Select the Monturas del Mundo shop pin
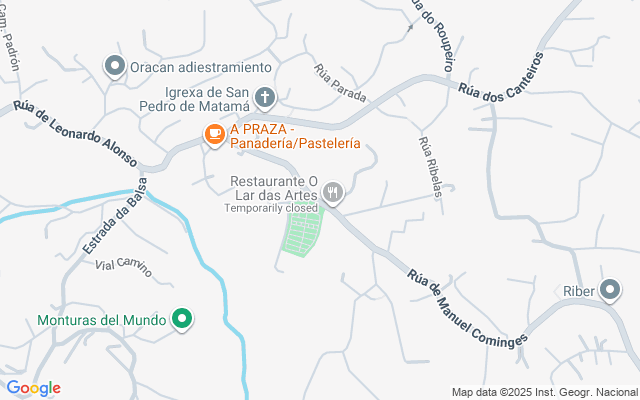Viewport: 640px width, 400px height. click(x=182, y=320)
